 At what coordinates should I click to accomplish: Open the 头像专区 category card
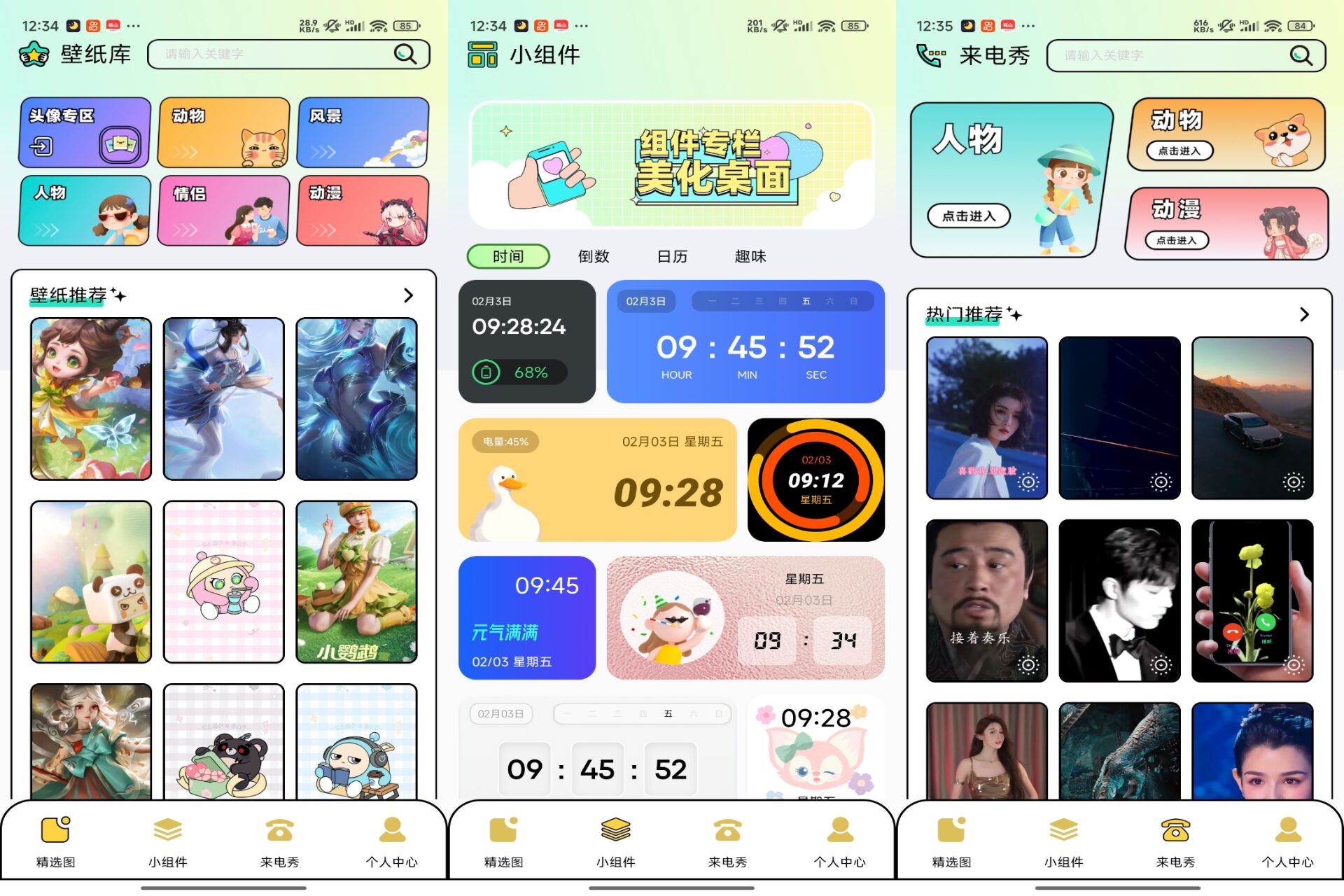84,132
